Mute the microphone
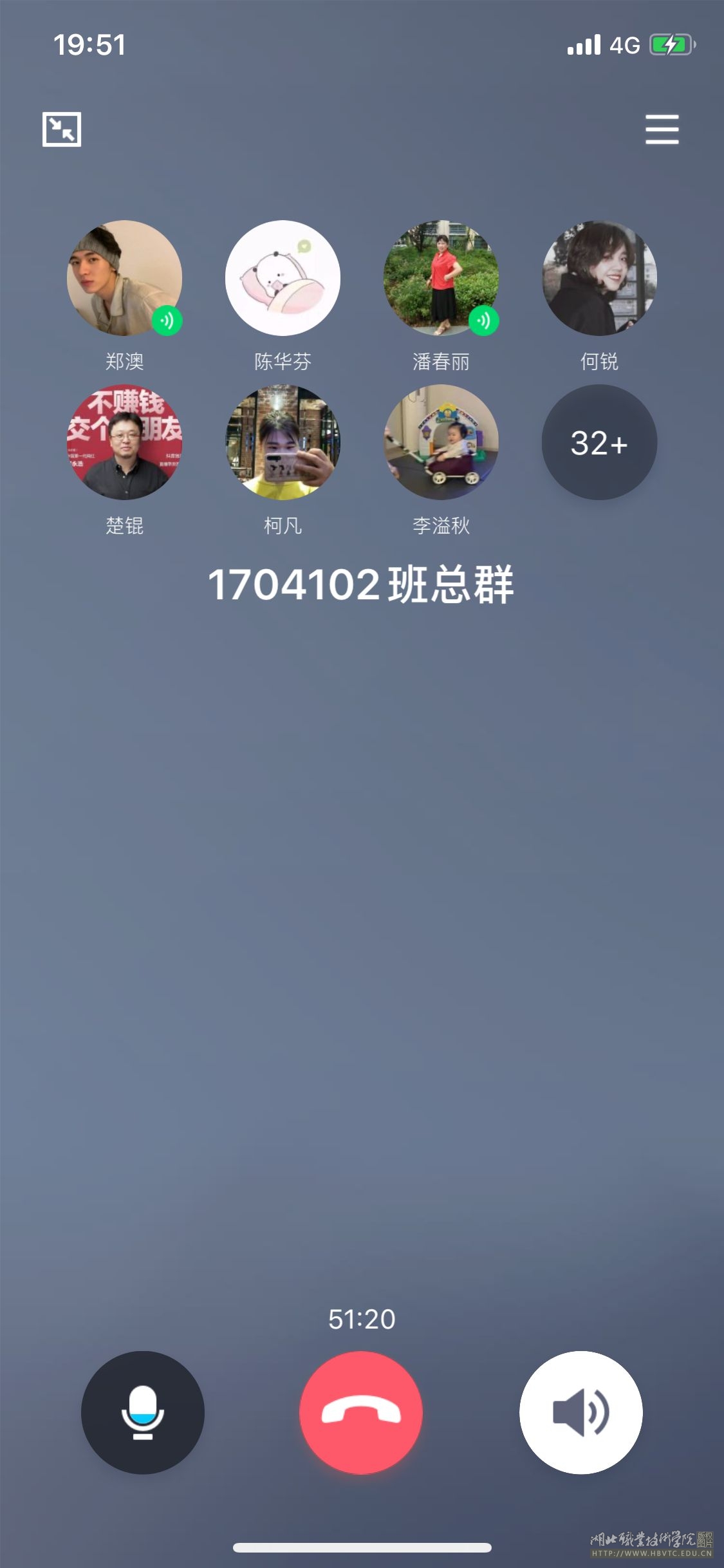Screen dimensions: 724x1568 [x=142, y=1412]
